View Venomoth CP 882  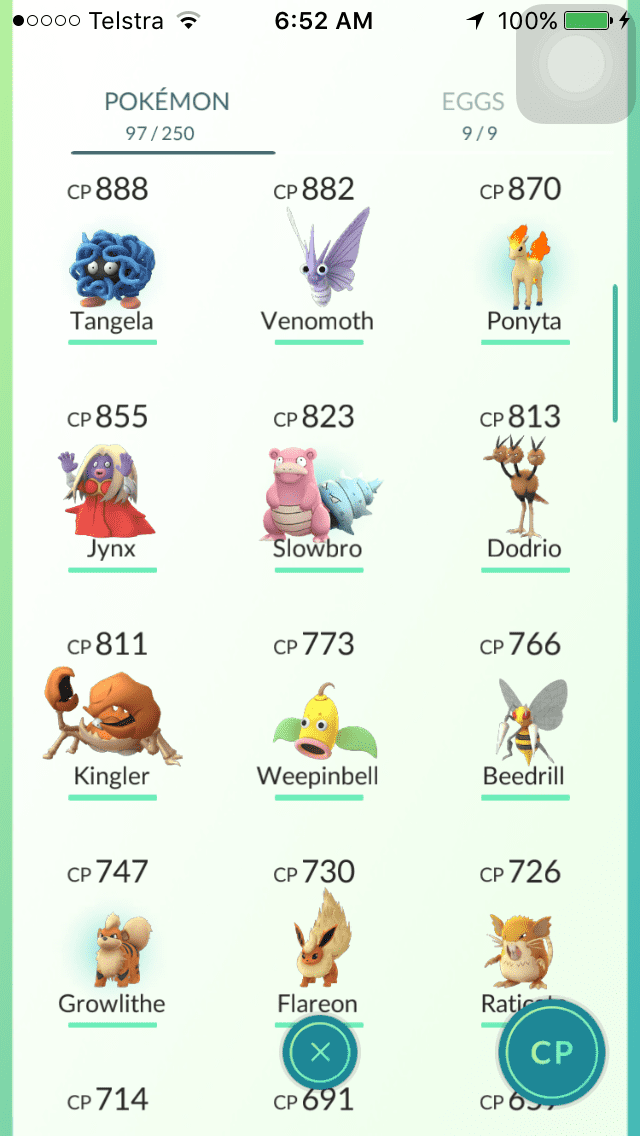click(x=318, y=270)
